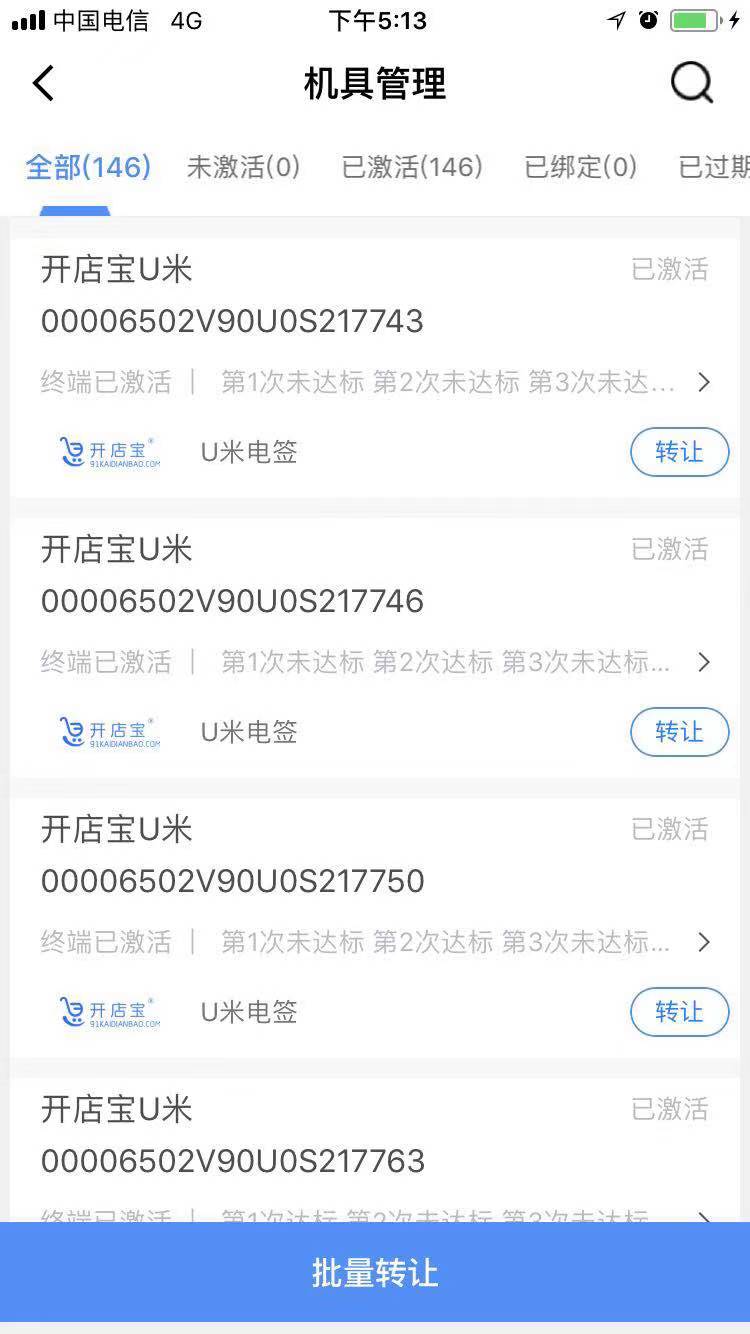Select the 全部(146) tab
750x1334 pixels.
[88, 167]
